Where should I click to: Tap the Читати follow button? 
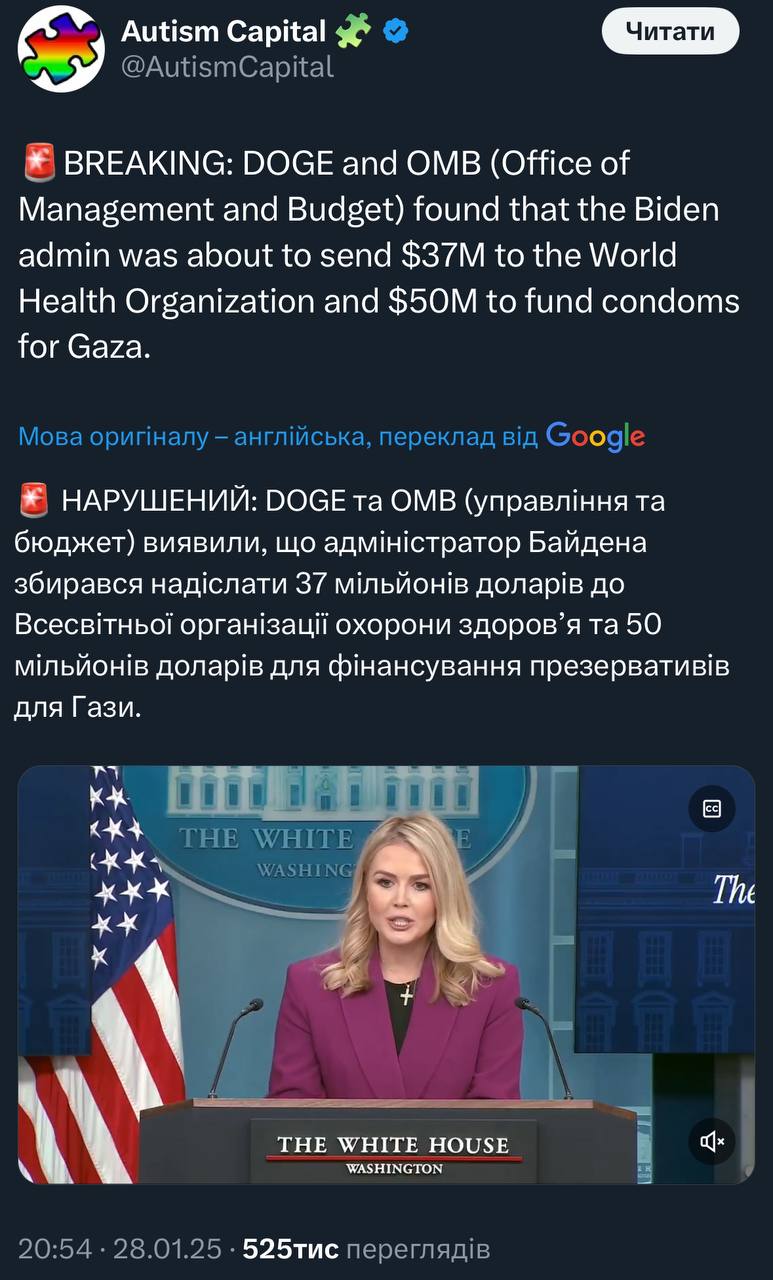click(670, 33)
